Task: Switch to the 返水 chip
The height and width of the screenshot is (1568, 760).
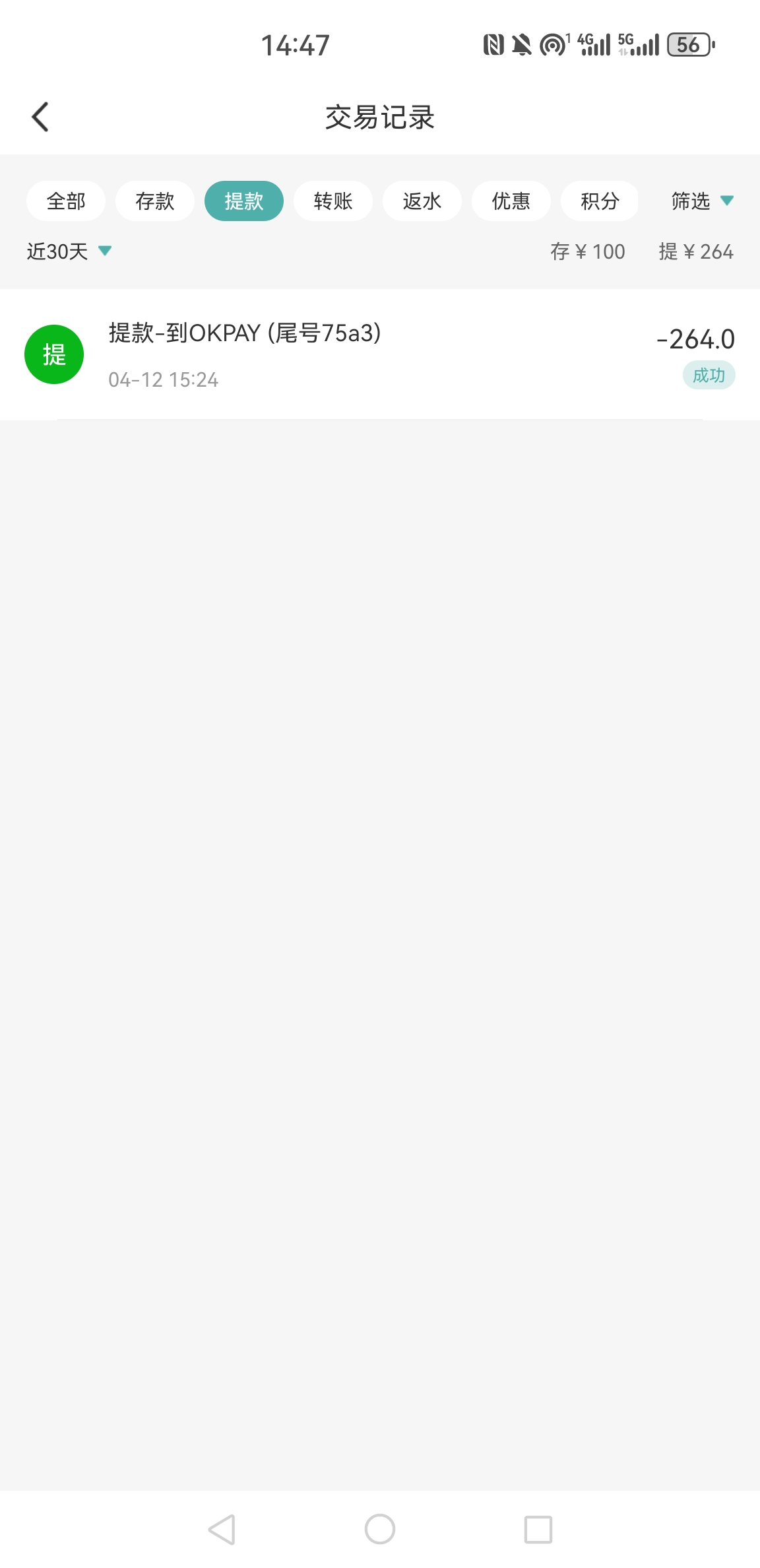Action: [422, 201]
